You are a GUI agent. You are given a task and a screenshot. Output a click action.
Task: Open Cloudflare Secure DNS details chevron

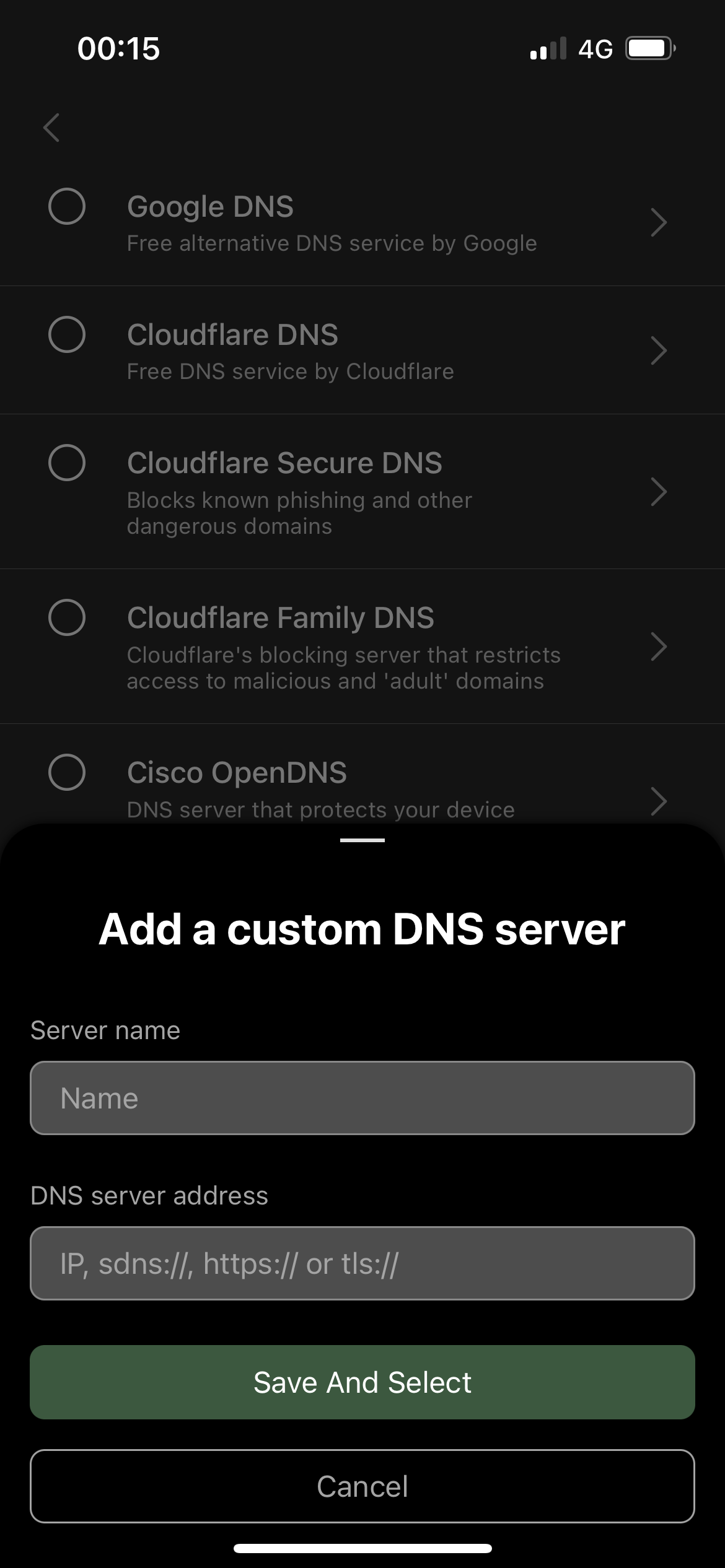click(659, 492)
